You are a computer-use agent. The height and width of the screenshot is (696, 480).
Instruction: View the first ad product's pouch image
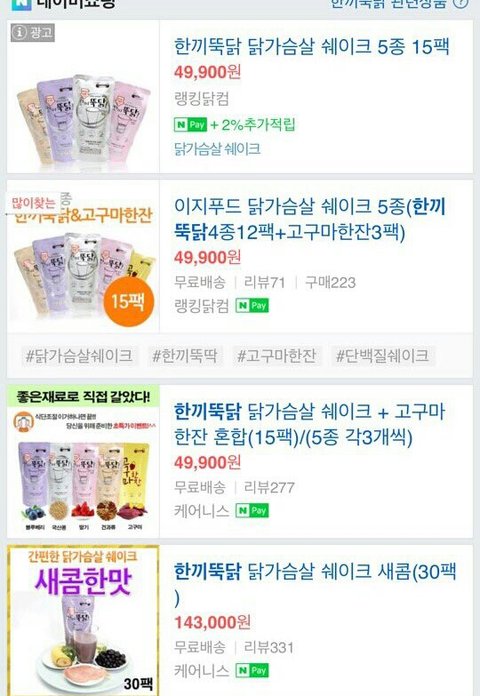[83, 97]
